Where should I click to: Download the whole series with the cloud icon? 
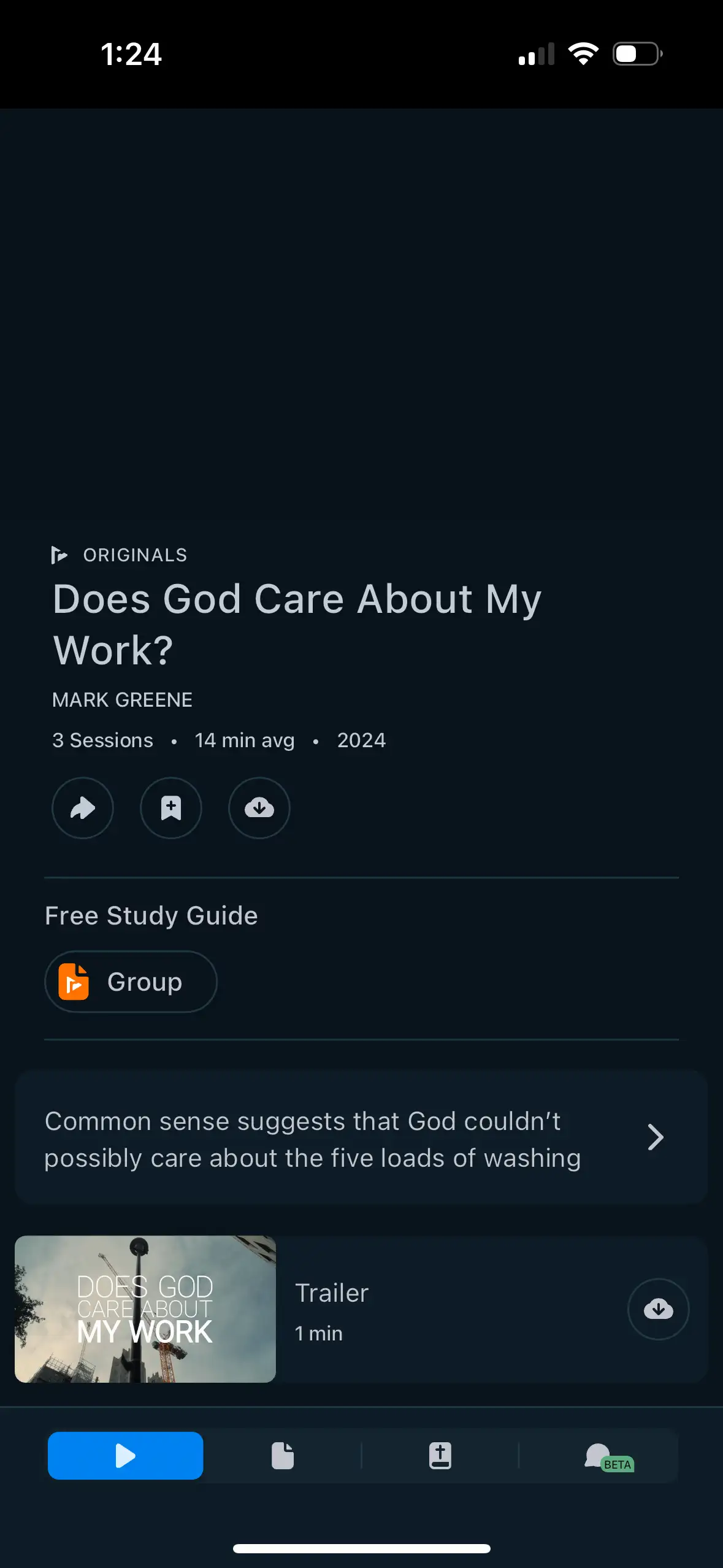coord(259,808)
